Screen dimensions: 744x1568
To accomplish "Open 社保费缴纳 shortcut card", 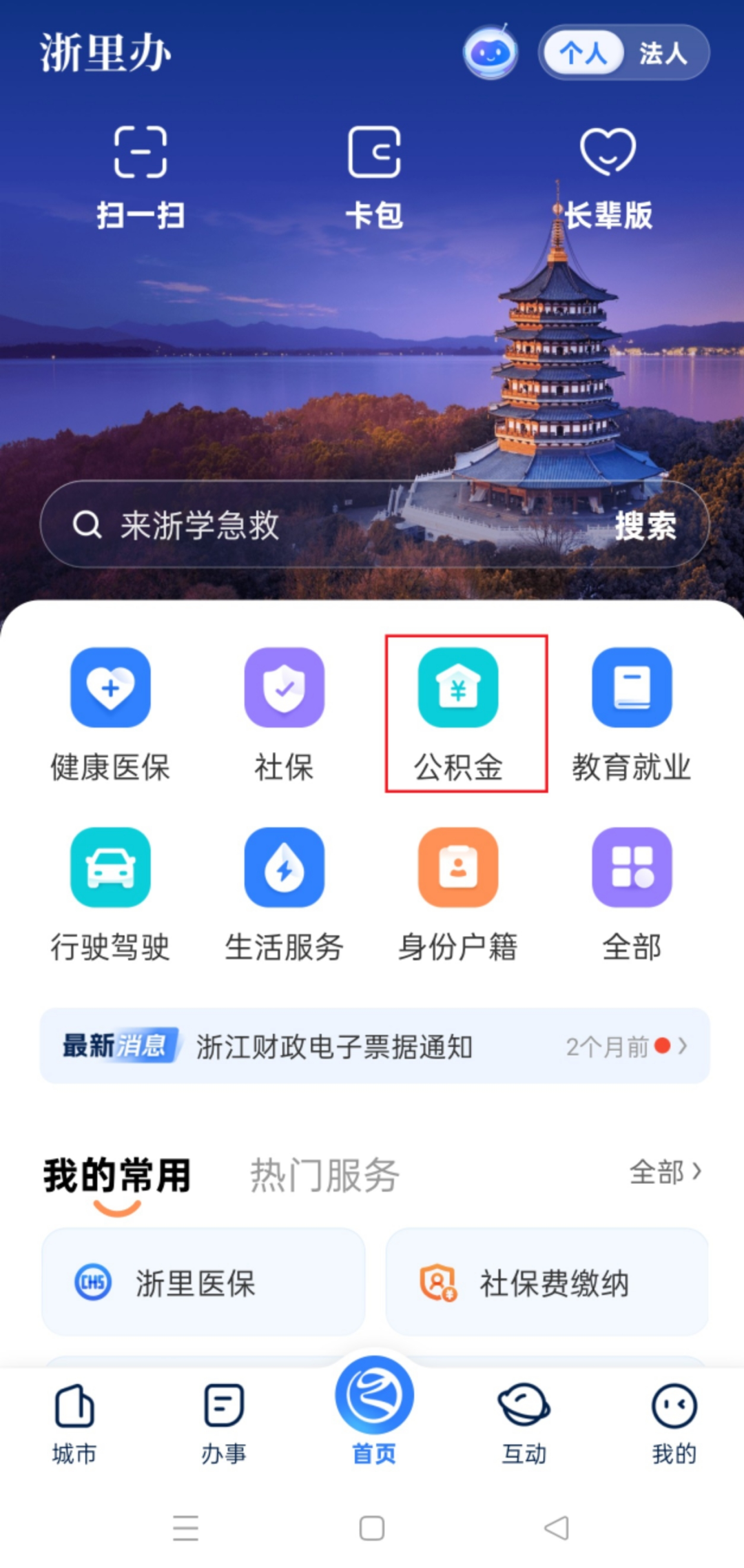I will pyautogui.click(x=547, y=1283).
